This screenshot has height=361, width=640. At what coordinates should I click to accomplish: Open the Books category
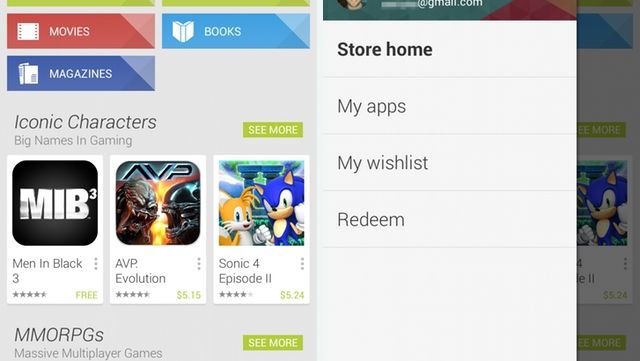[x=236, y=31]
